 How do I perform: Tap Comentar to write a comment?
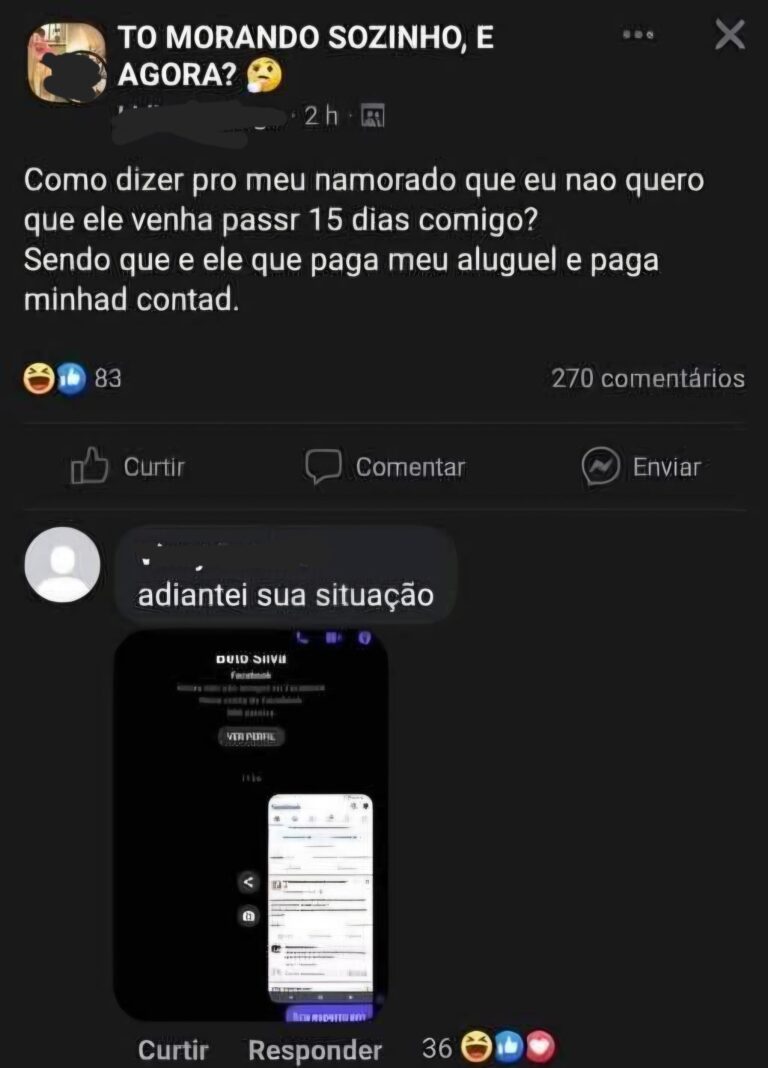(x=385, y=467)
